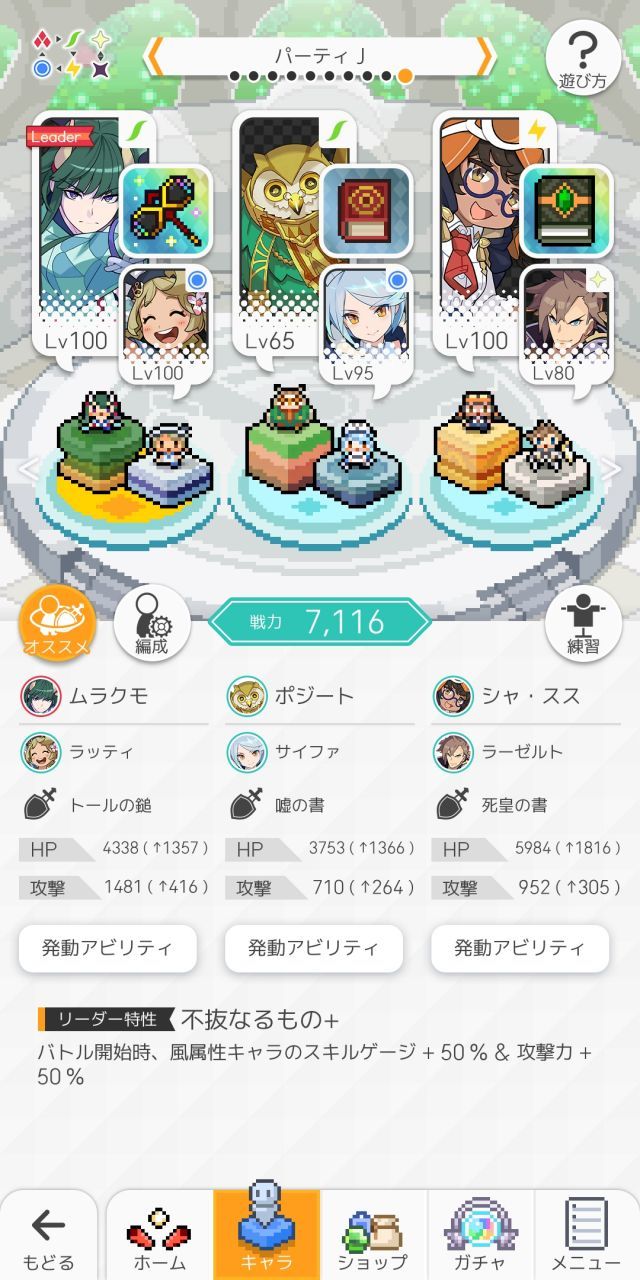The width and height of the screenshot is (640, 1280).
Task: Open the 編成 formation button
Action: (152, 624)
